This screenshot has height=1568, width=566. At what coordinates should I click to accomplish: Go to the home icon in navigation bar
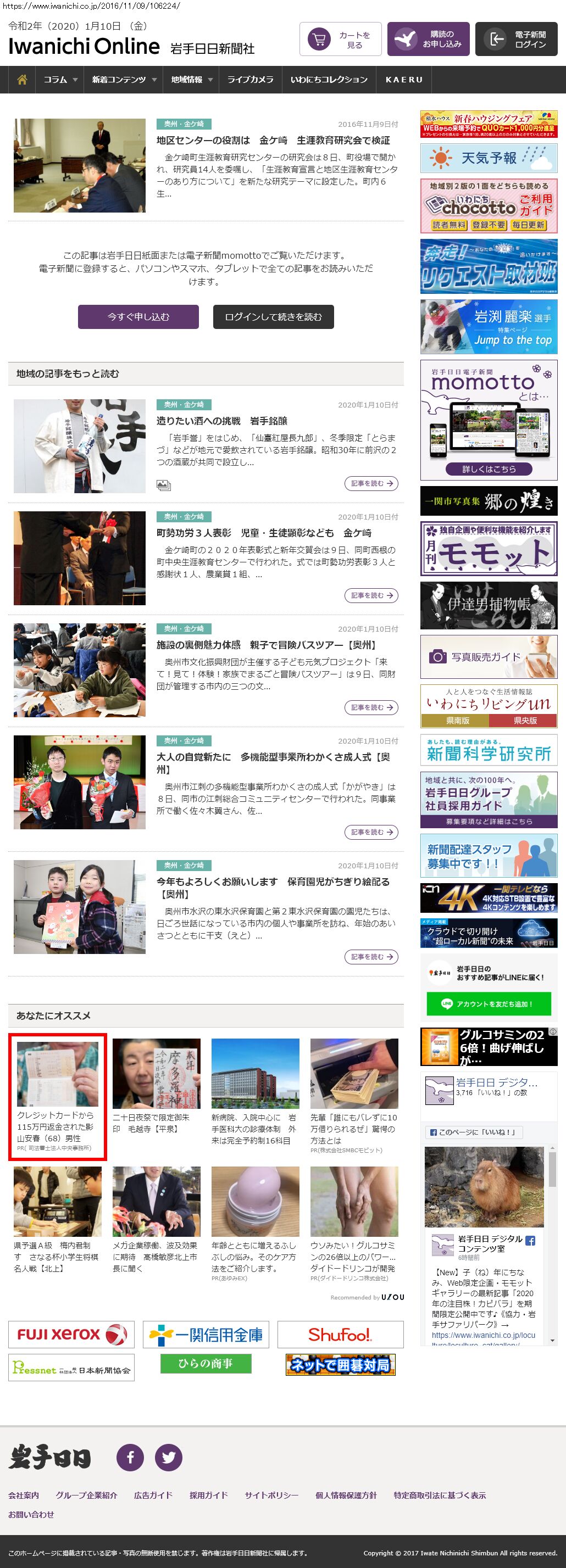pyautogui.click(x=22, y=80)
